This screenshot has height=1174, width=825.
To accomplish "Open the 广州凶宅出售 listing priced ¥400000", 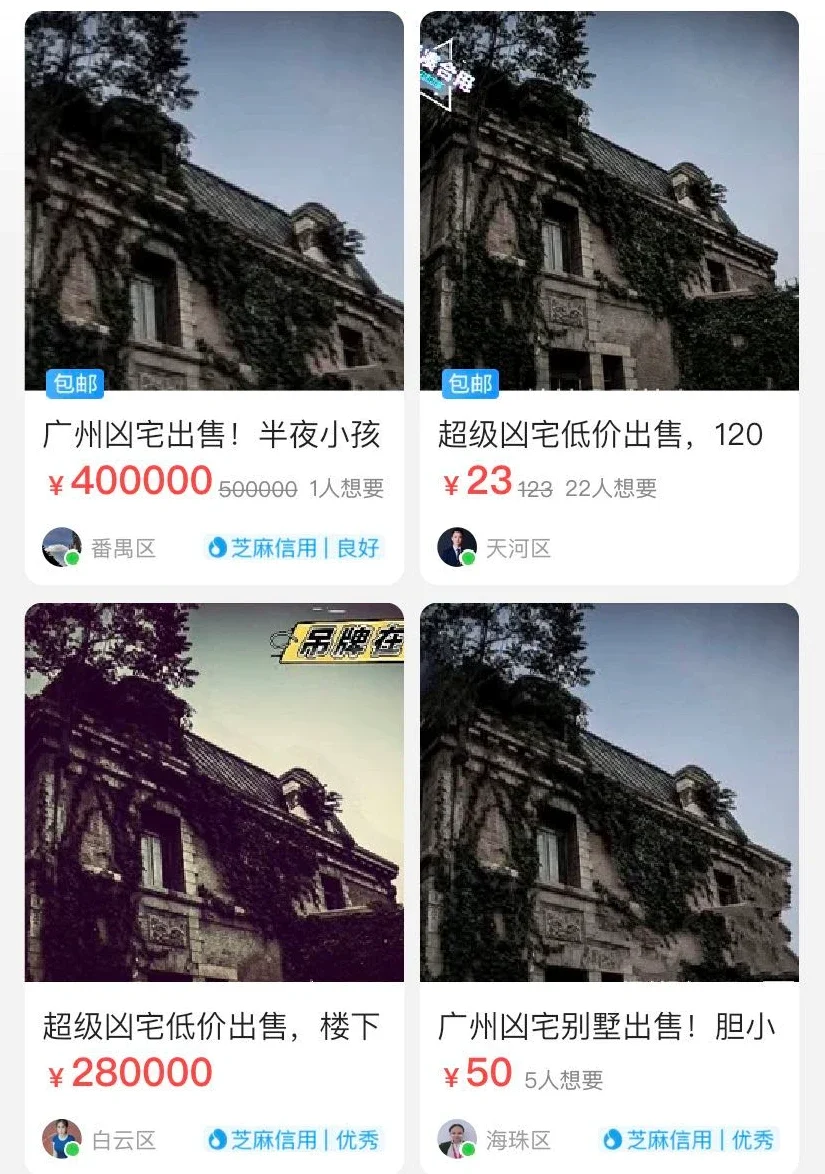I will (213, 435).
